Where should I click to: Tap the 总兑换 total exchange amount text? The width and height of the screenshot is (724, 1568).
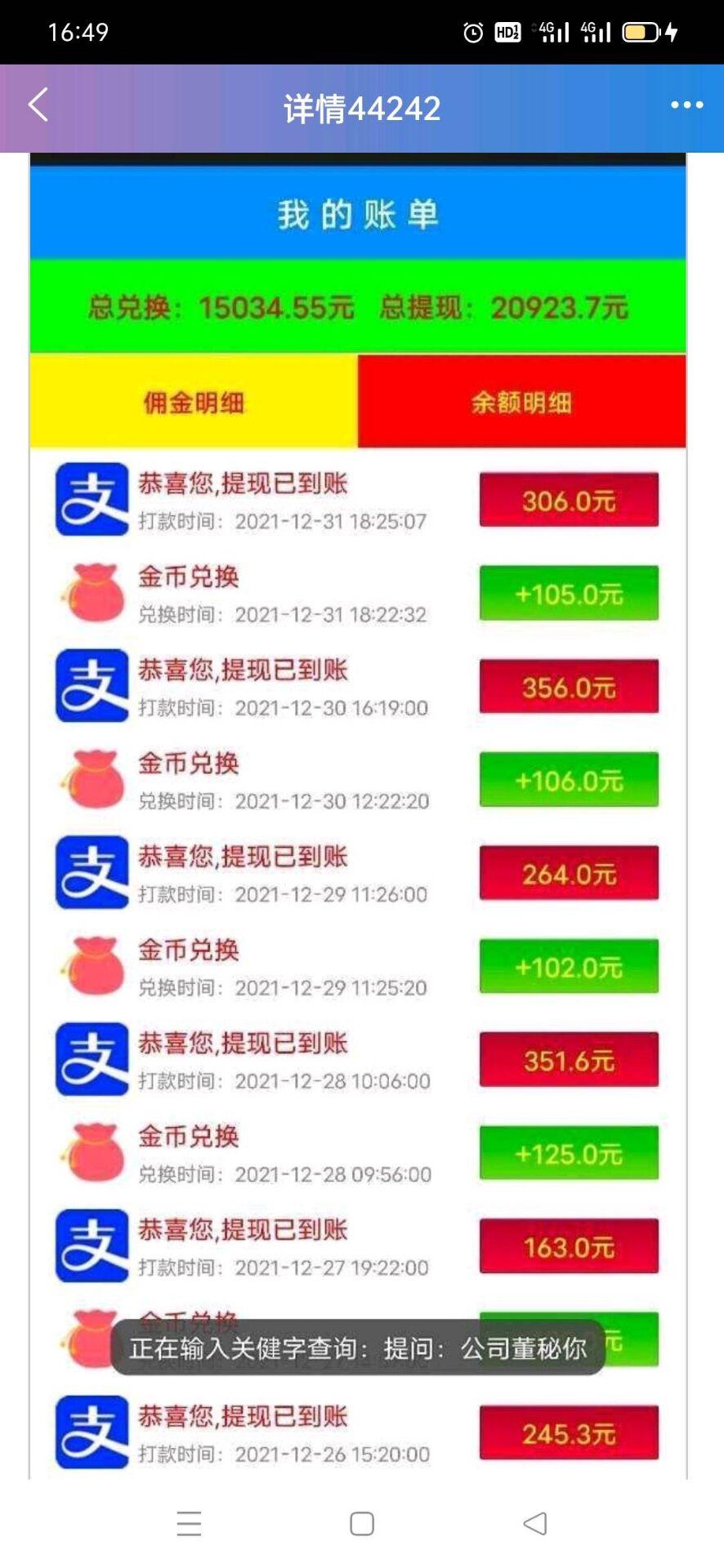[221, 308]
